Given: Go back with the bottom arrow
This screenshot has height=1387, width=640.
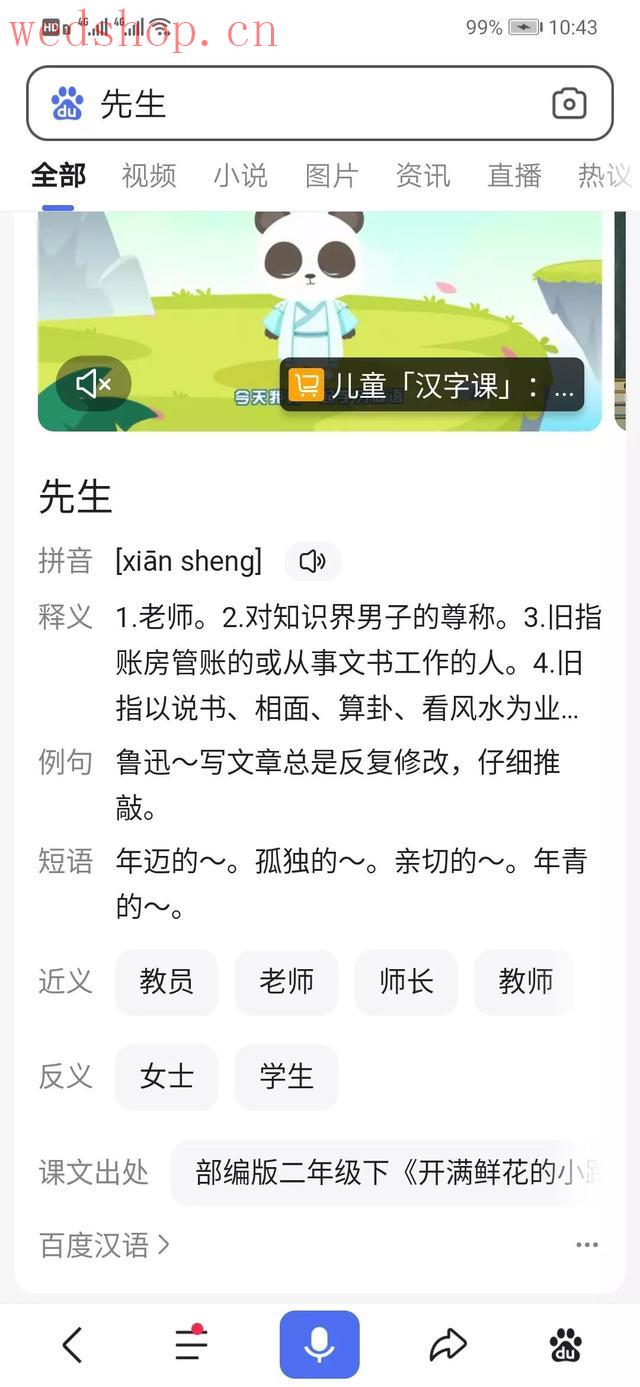Looking at the screenshot, I should (x=72, y=1345).
